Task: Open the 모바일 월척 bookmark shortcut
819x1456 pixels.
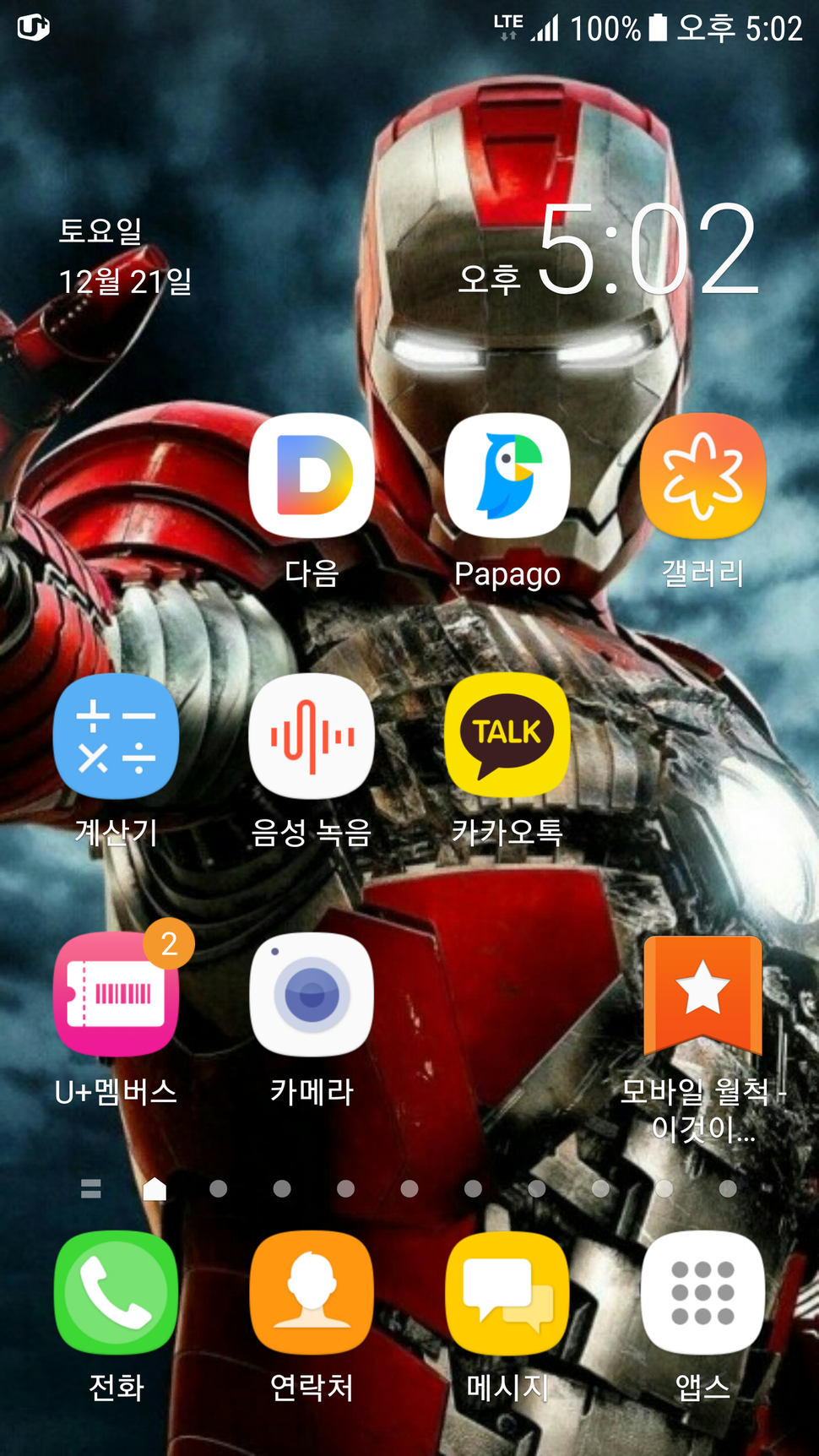Action: [x=702, y=995]
